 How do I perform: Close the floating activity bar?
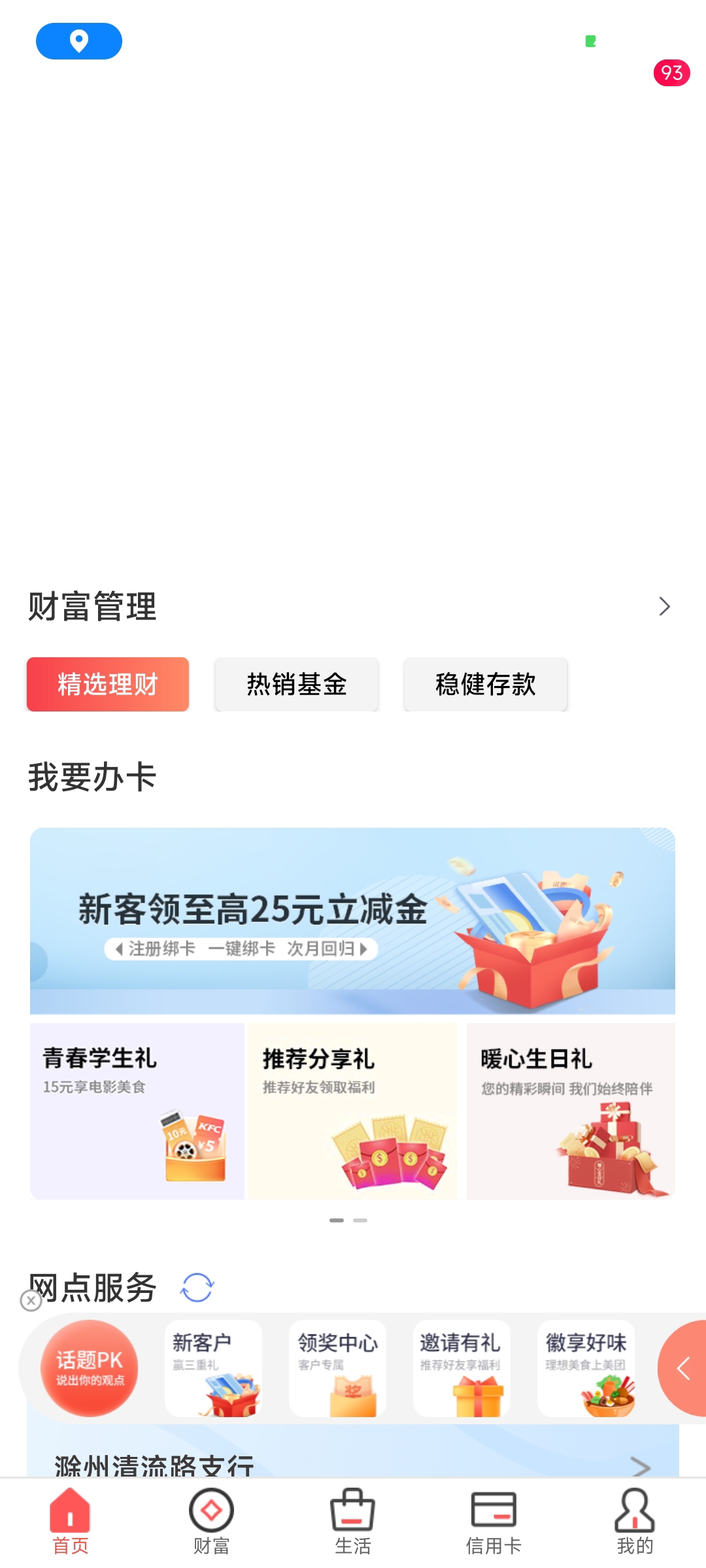(x=31, y=1301)
